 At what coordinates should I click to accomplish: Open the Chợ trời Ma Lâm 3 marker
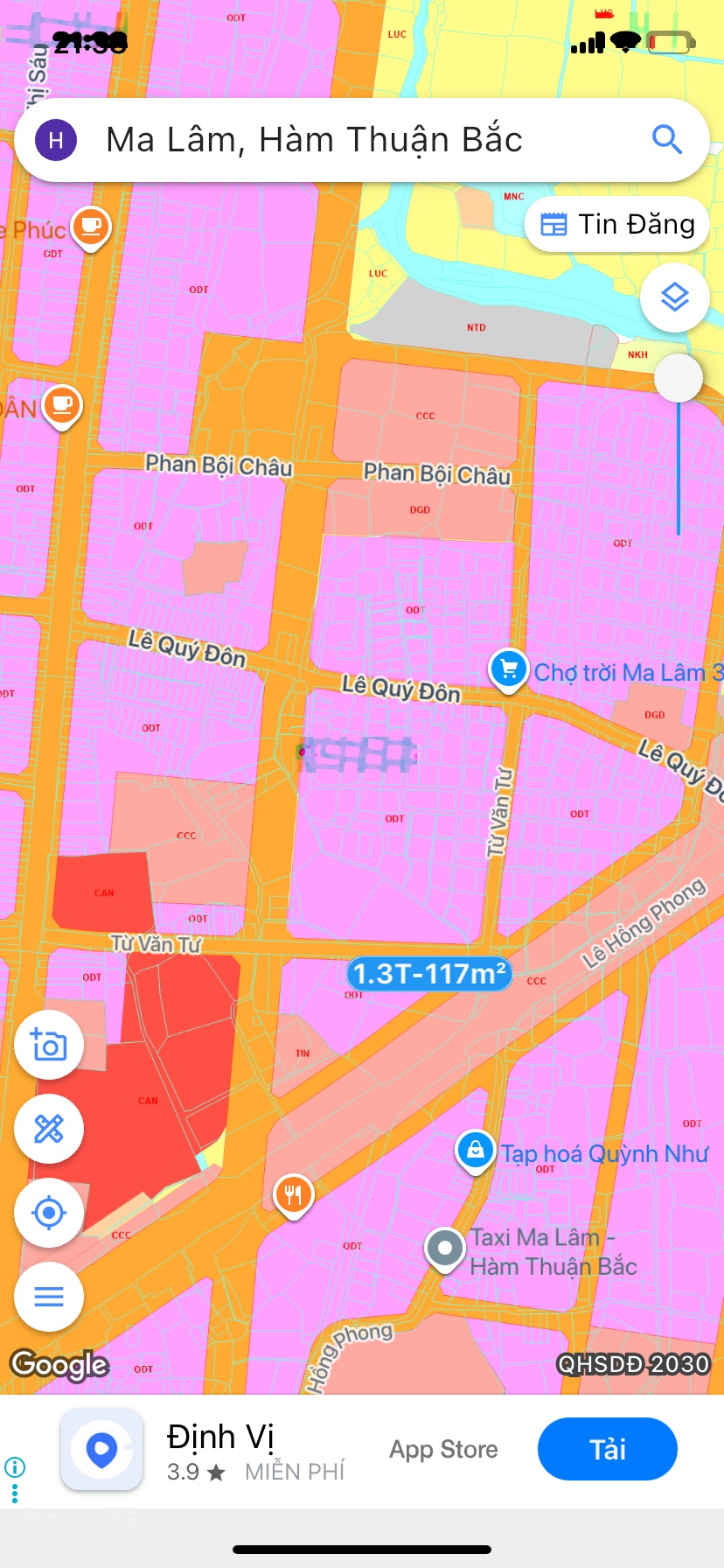pyautogui.click(x=508, y=670)
